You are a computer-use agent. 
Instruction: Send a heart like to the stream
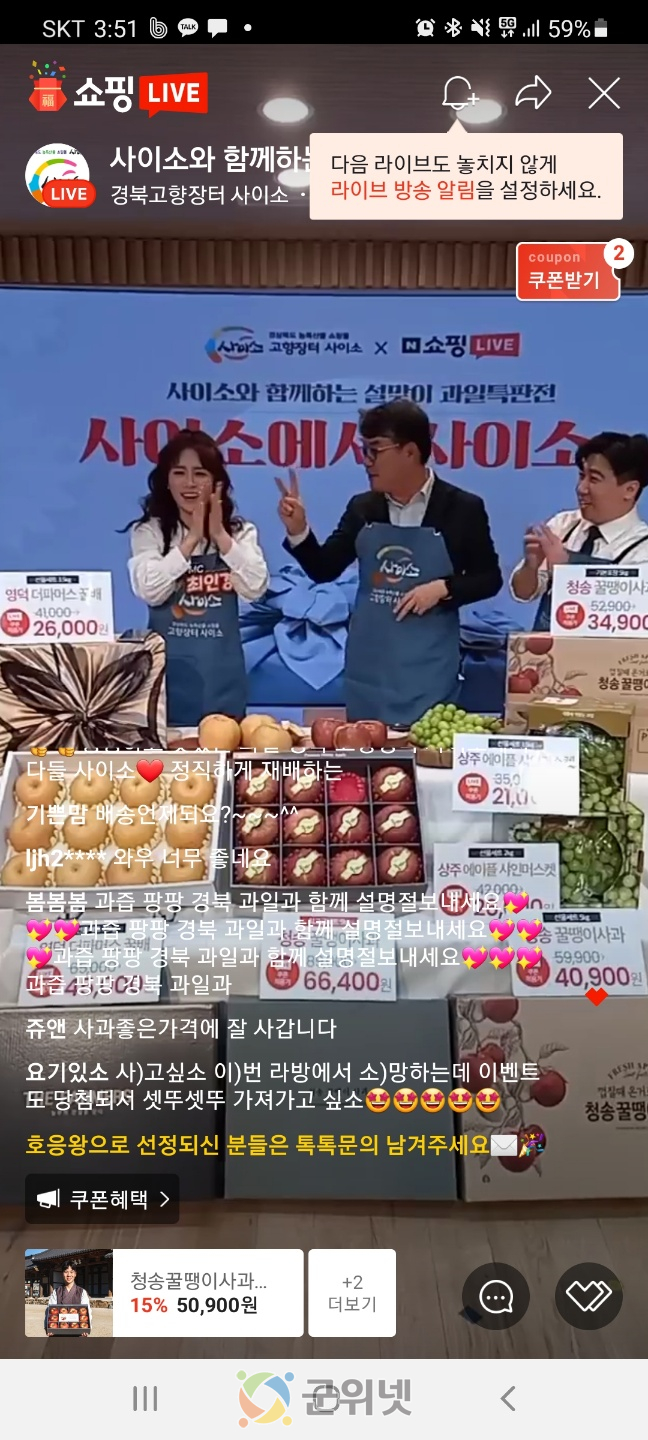[589, 1296]
